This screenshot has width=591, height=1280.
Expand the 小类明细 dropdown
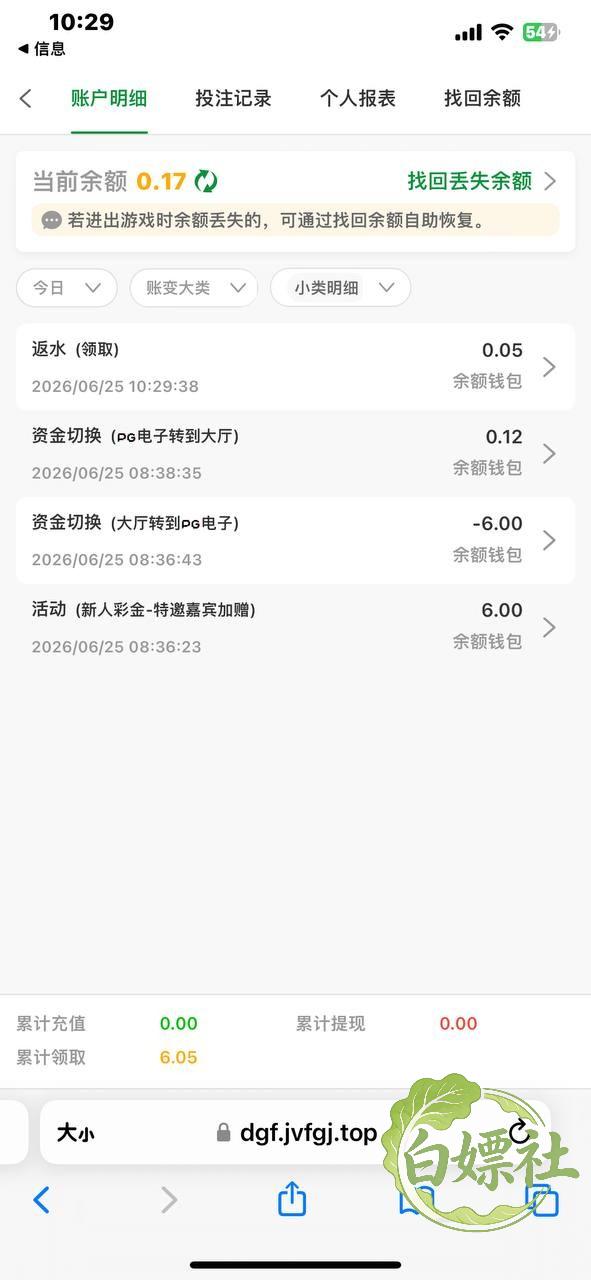tap(341, 287)
